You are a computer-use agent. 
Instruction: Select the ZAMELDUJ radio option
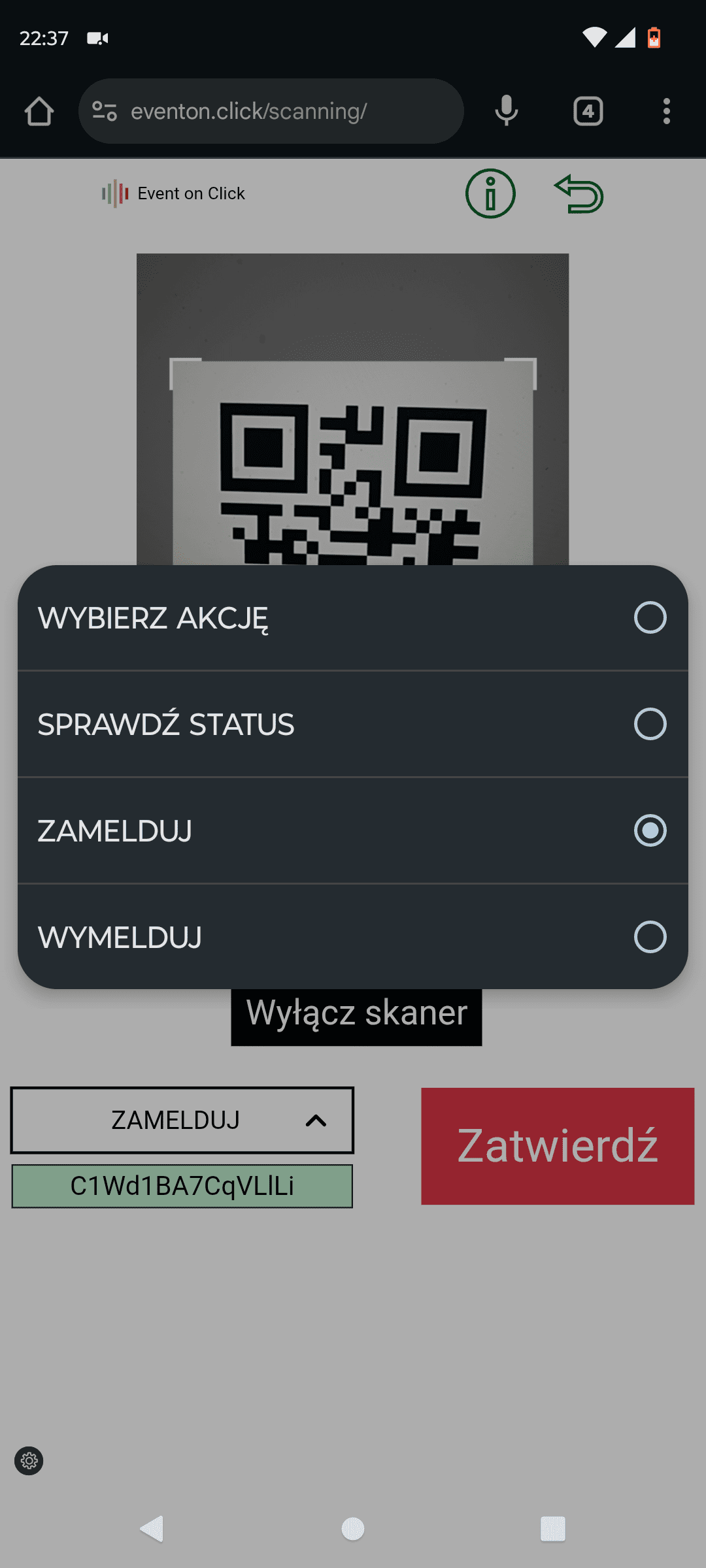click(x=353, y=830)
